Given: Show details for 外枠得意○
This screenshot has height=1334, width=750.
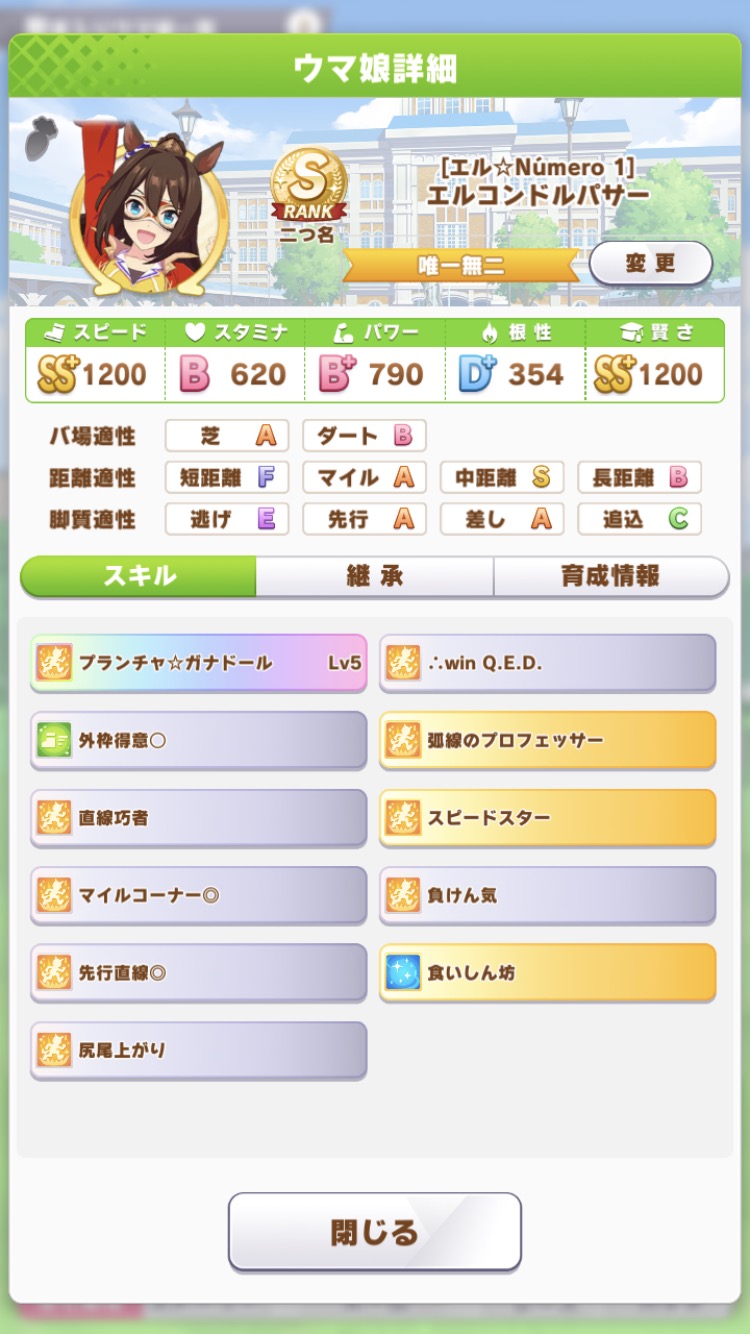Looking at the screenshot, I should pos(198,740).
